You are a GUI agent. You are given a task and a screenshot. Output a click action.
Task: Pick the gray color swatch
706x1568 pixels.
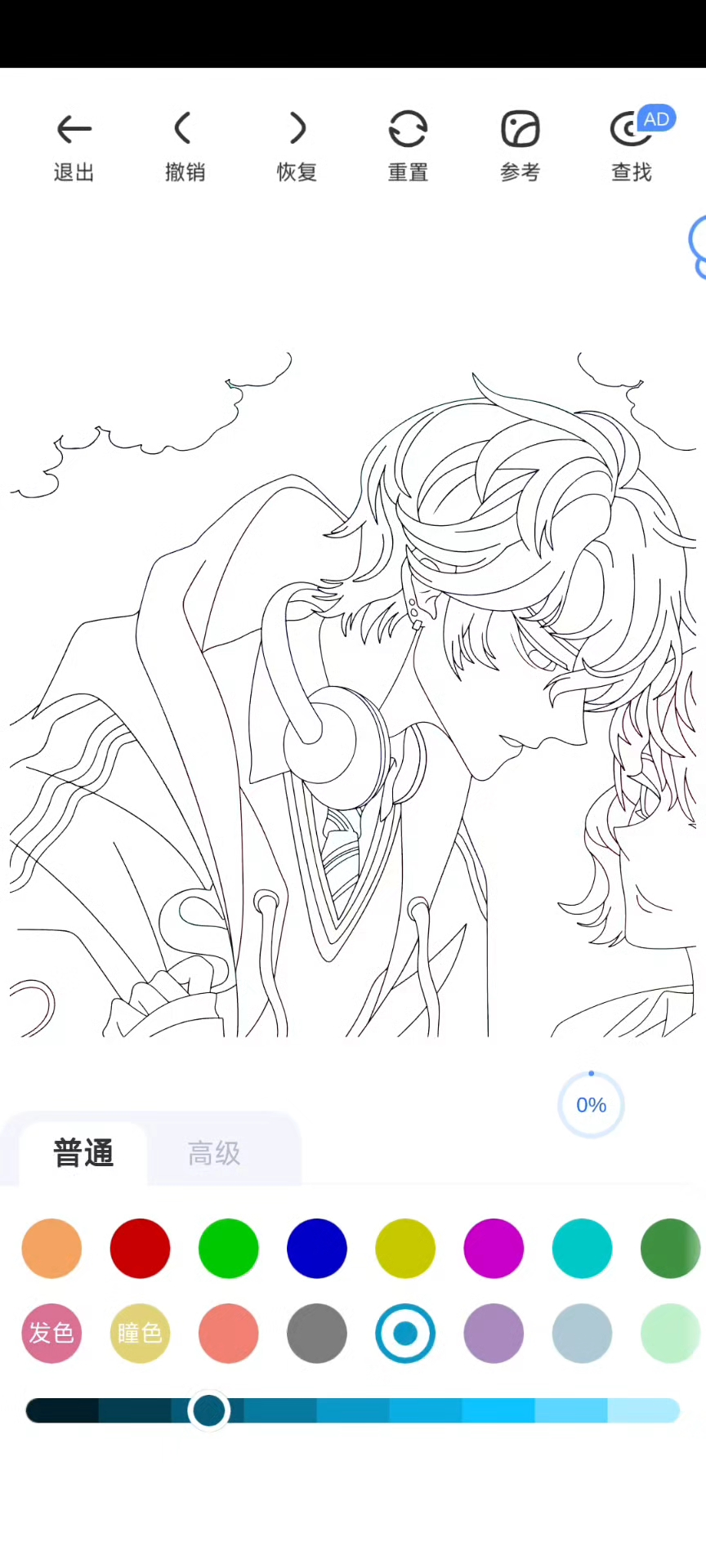point(317,1333)
